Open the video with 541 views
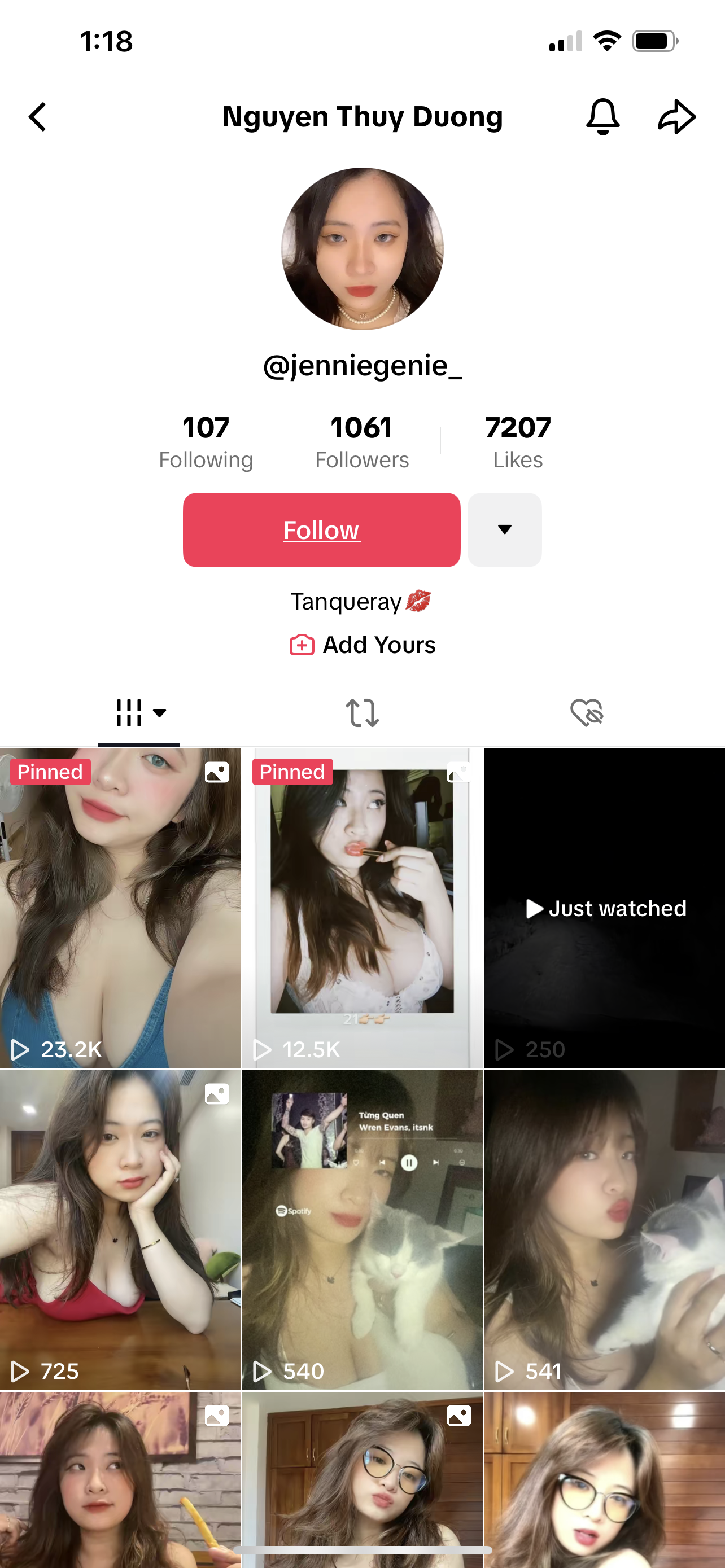The width and height of the screenshot is (725, 1568). point(605,1229)
